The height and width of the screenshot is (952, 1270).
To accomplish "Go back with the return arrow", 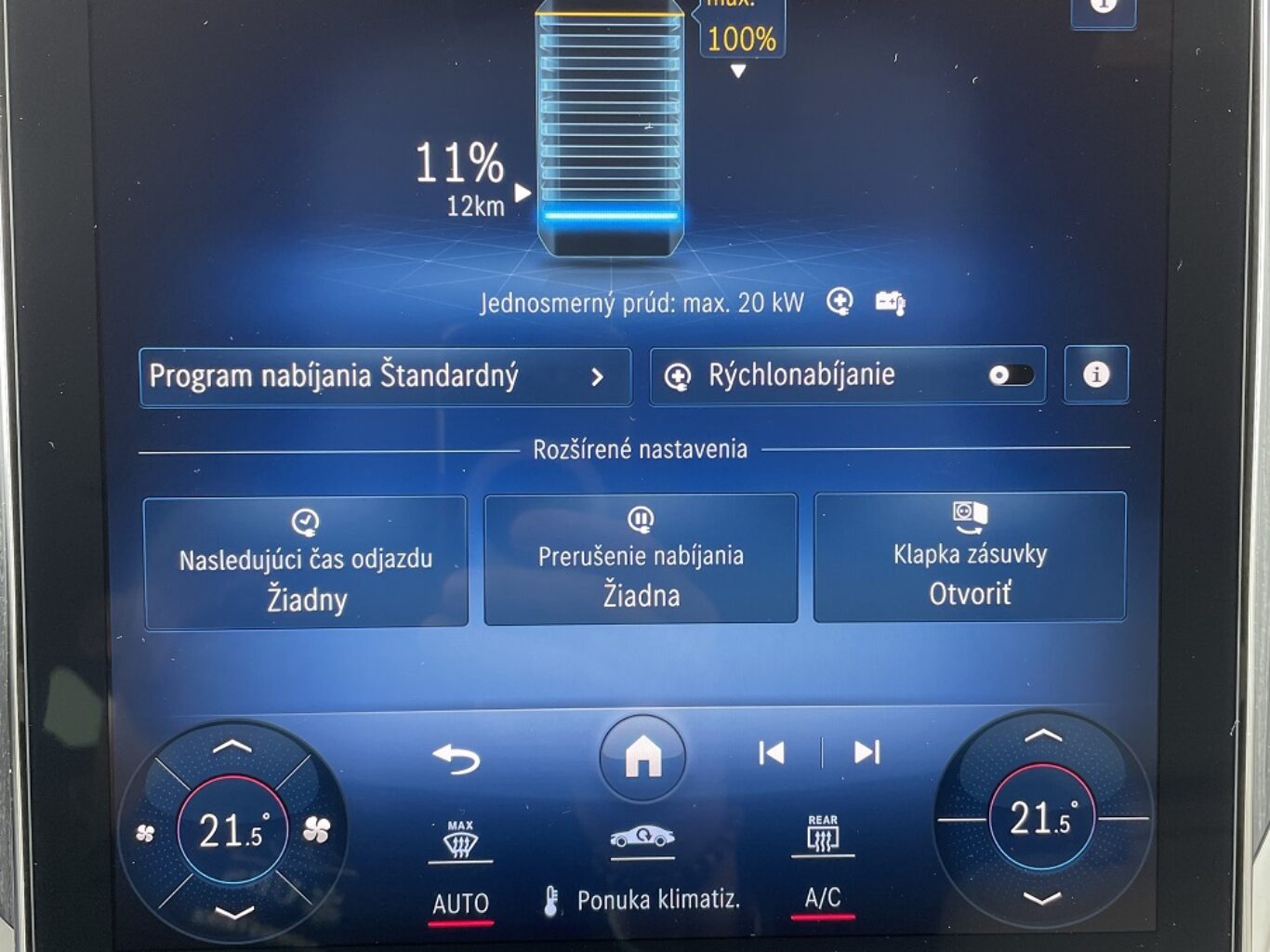I will (456, 759).
